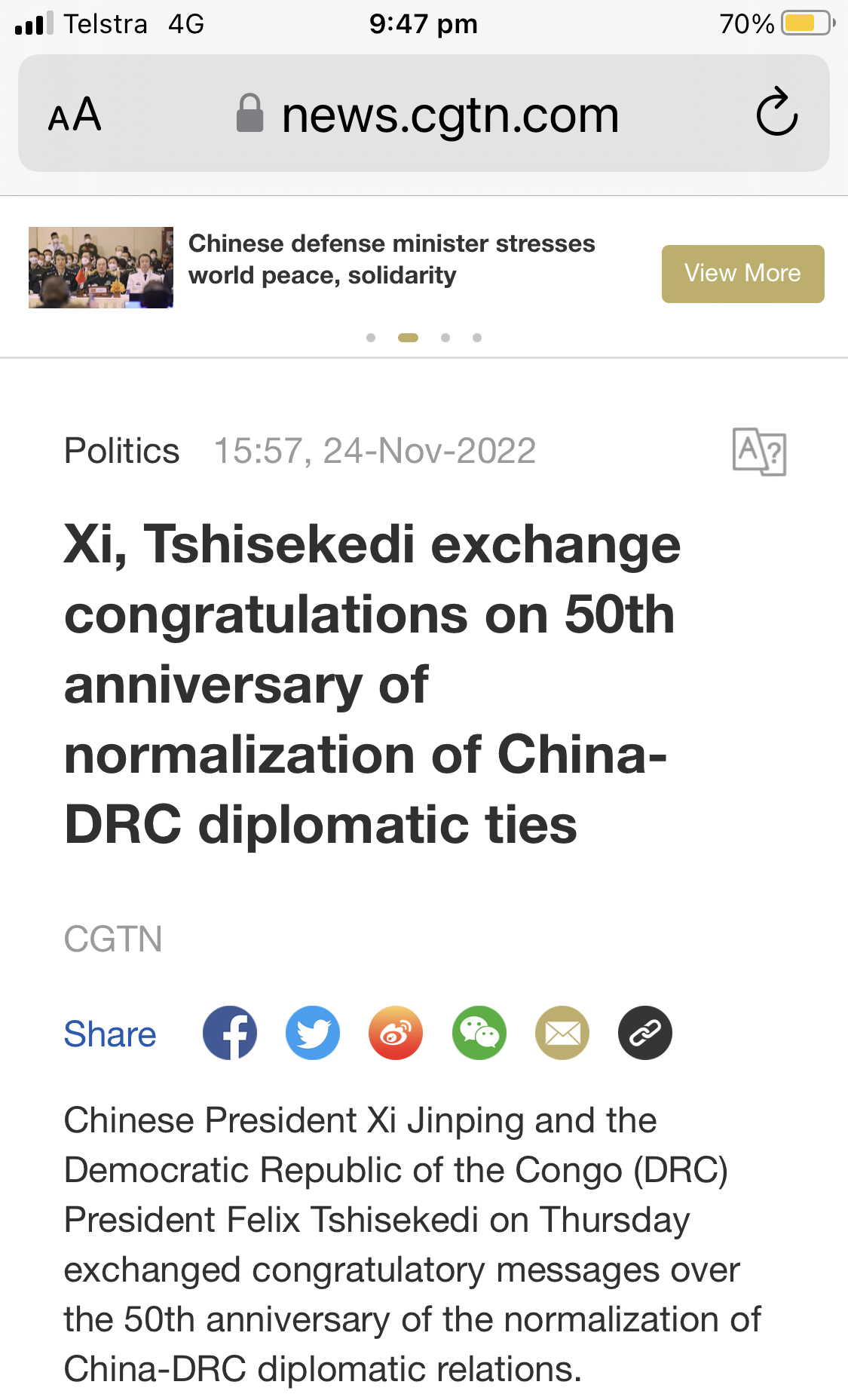
Task: Share article on WeChat
Action: [x=479, y=1033]
